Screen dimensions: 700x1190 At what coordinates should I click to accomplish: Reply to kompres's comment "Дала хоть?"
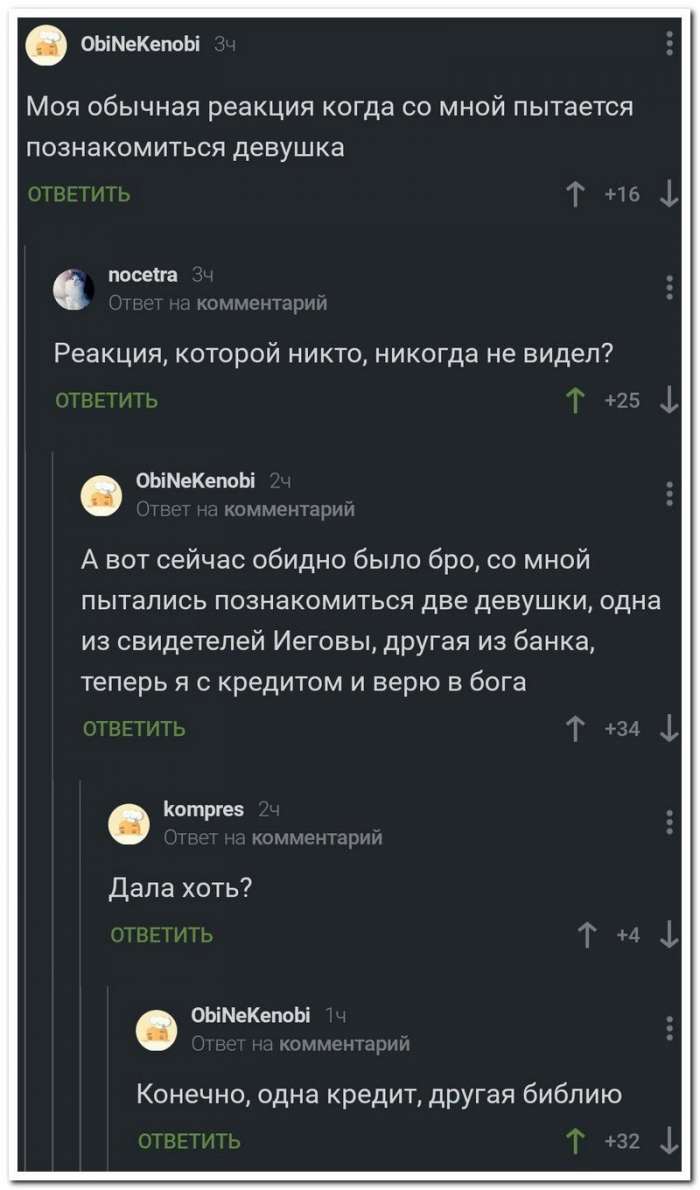162,935
